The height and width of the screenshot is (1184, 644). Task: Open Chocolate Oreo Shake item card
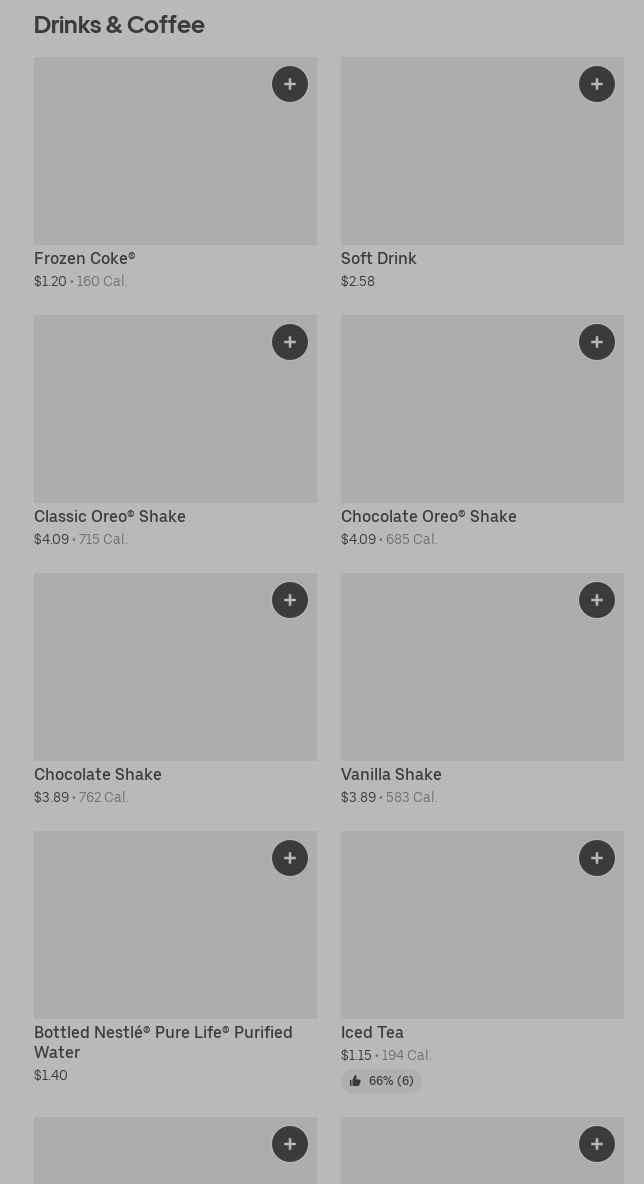click(x=482, y=432)
